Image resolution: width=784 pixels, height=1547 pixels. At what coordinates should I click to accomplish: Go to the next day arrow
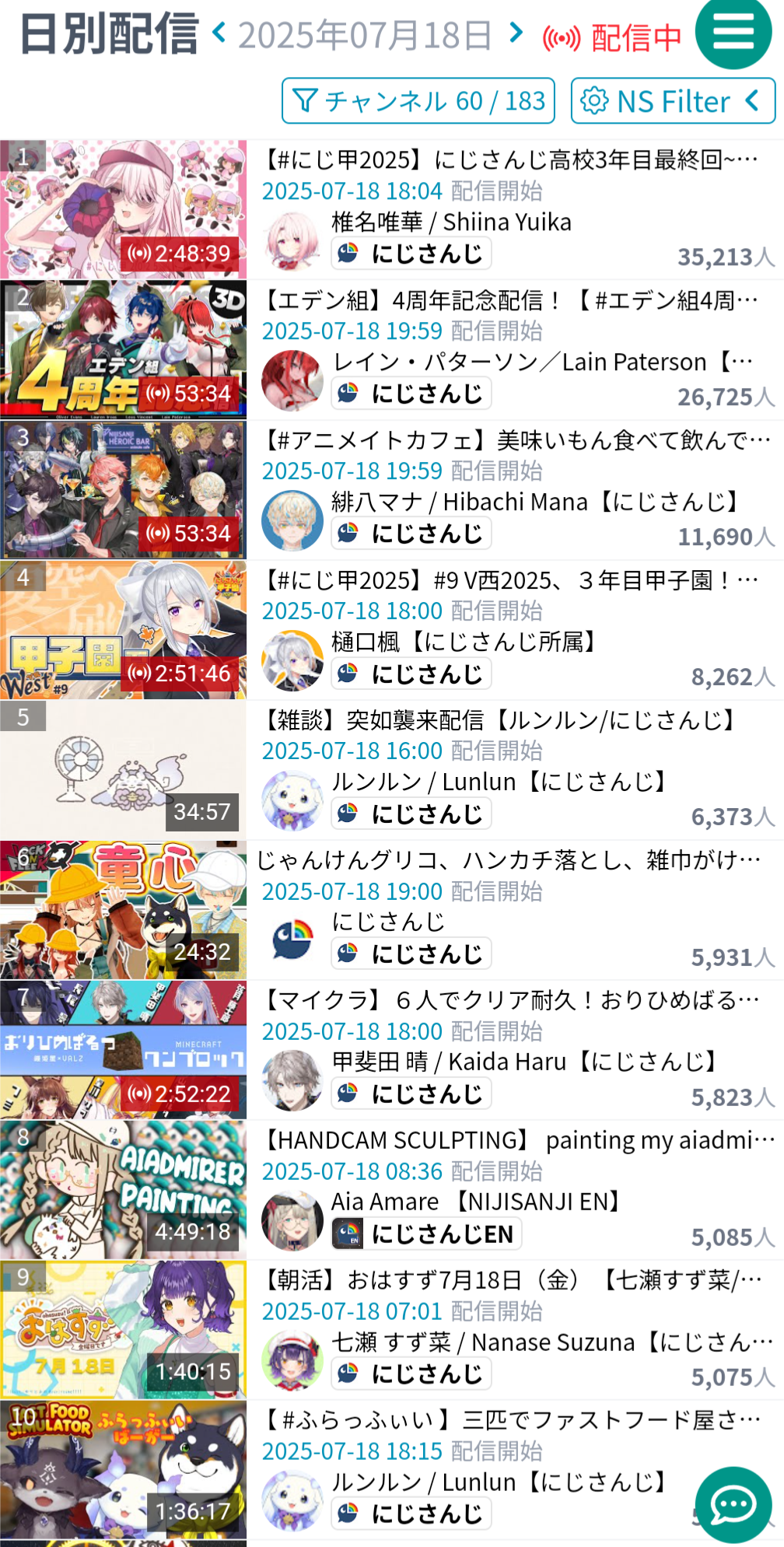(x=515, y=33)
